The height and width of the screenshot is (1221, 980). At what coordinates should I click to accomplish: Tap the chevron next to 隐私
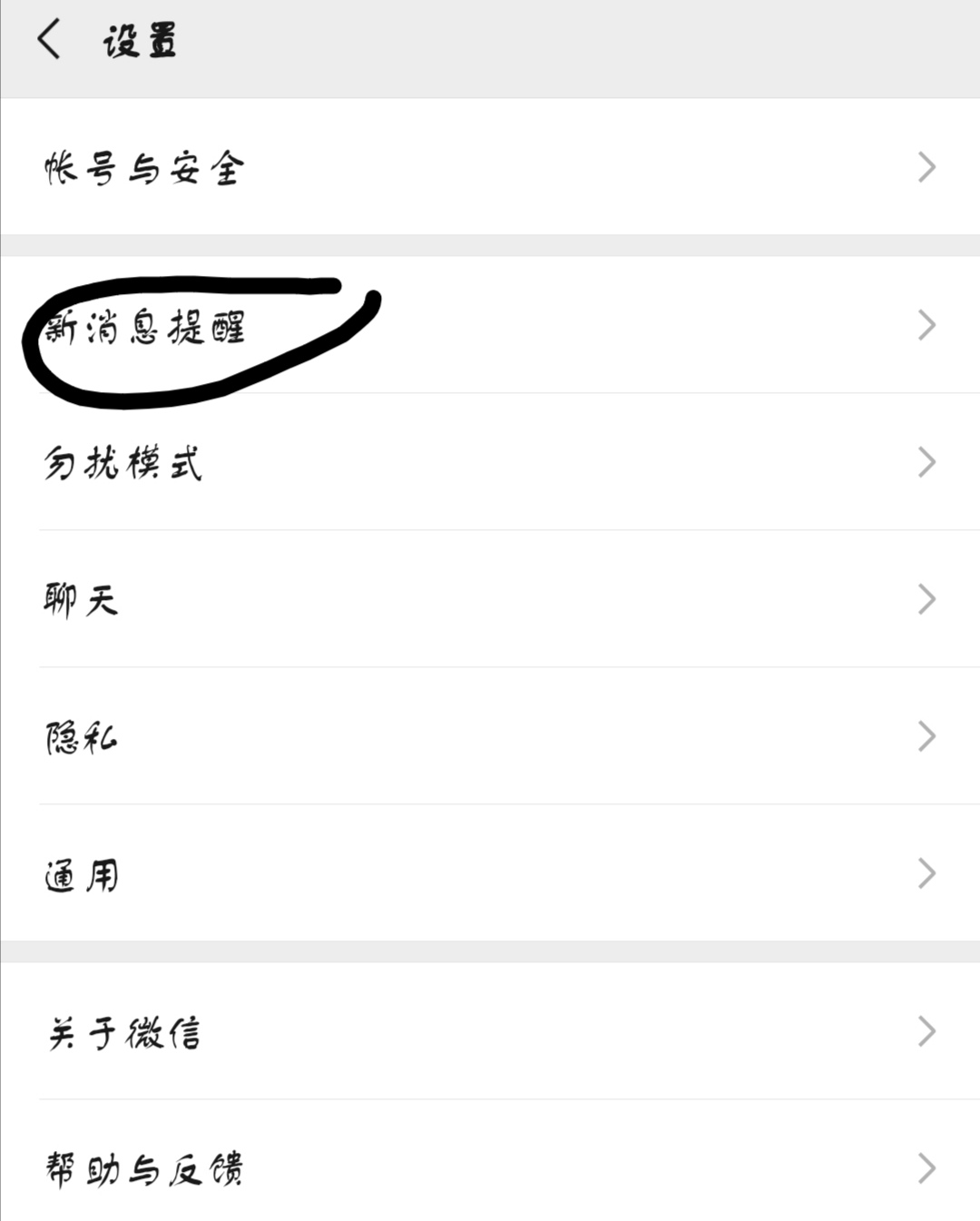[x=926, y=737]
